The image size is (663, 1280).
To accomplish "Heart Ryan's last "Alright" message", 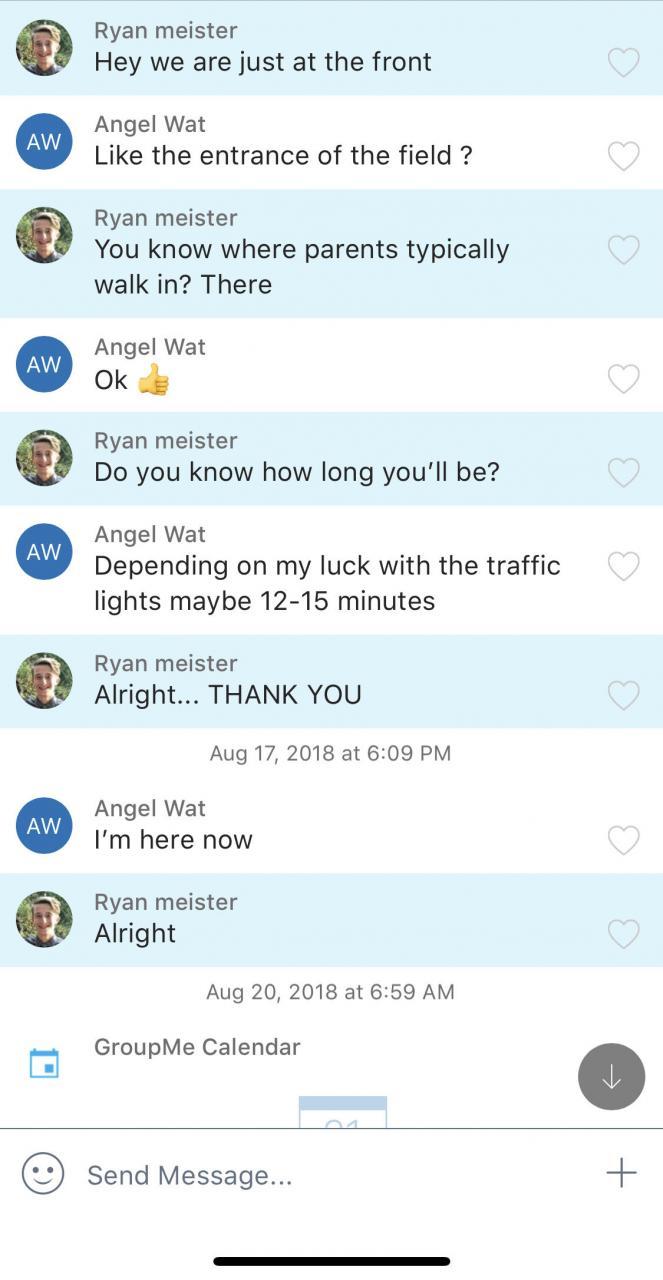I will (x=623, y=934).
